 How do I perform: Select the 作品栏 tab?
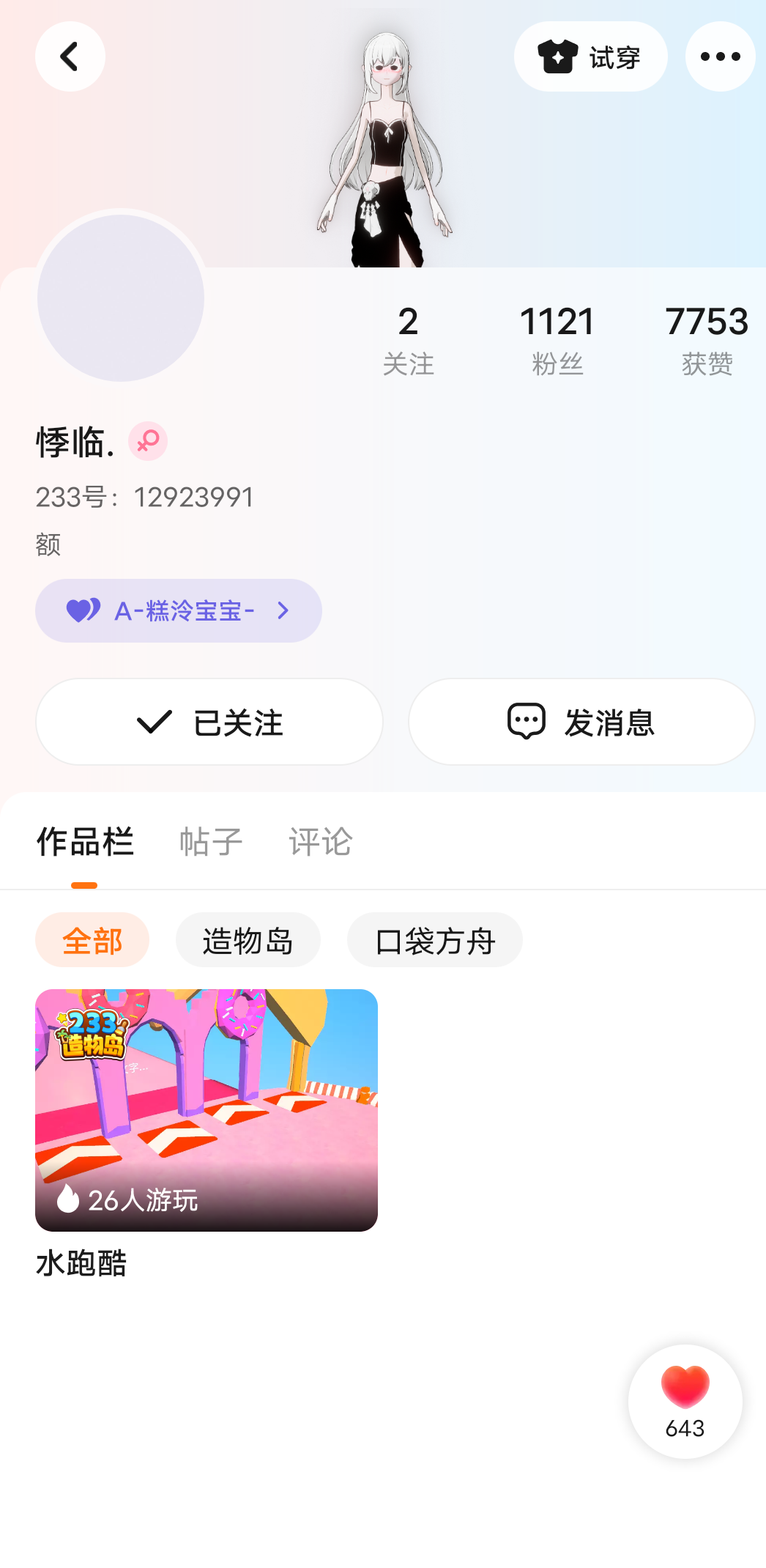pyautogui.click(x=85, y=842)
